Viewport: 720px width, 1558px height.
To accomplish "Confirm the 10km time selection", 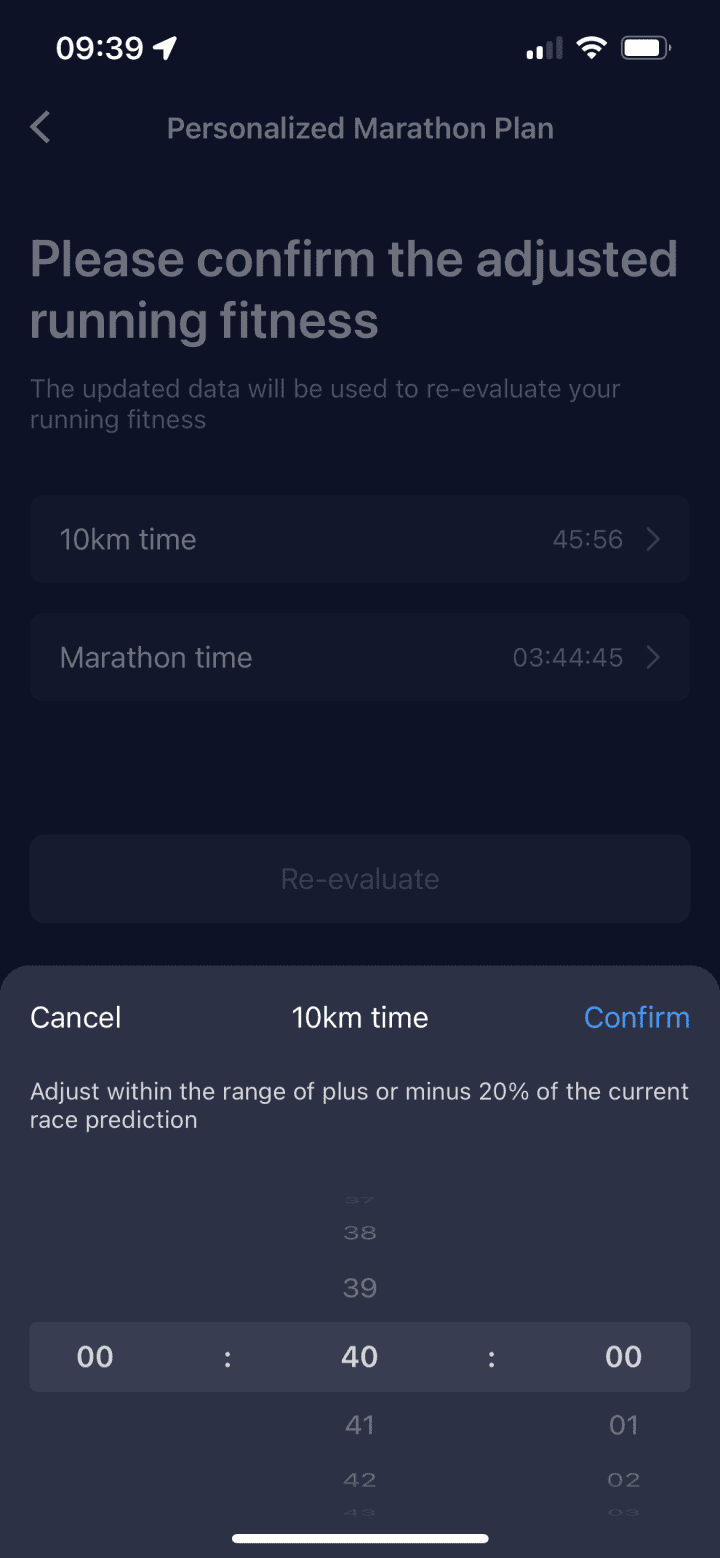I will [636, 1017].
